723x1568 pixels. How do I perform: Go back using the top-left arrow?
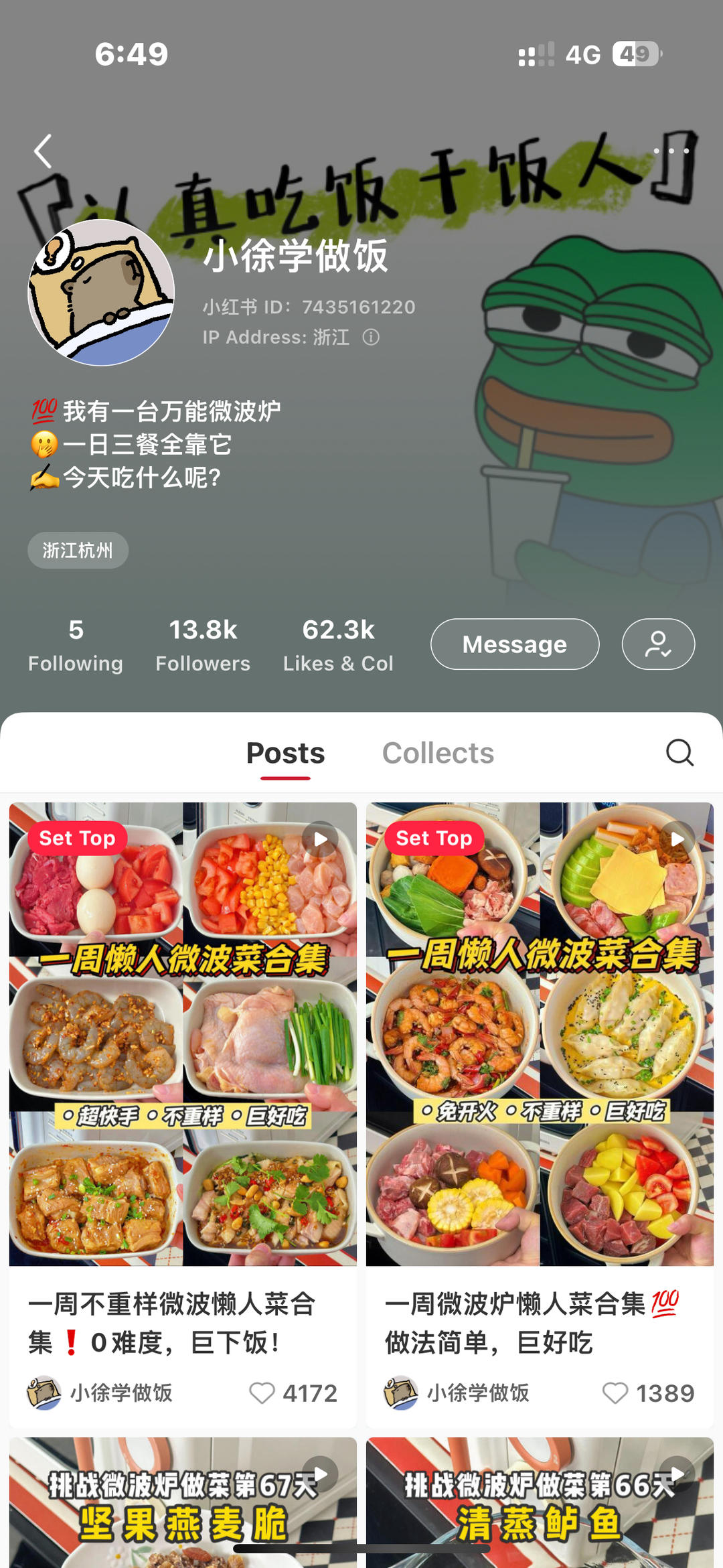click(x=44, y=151)
